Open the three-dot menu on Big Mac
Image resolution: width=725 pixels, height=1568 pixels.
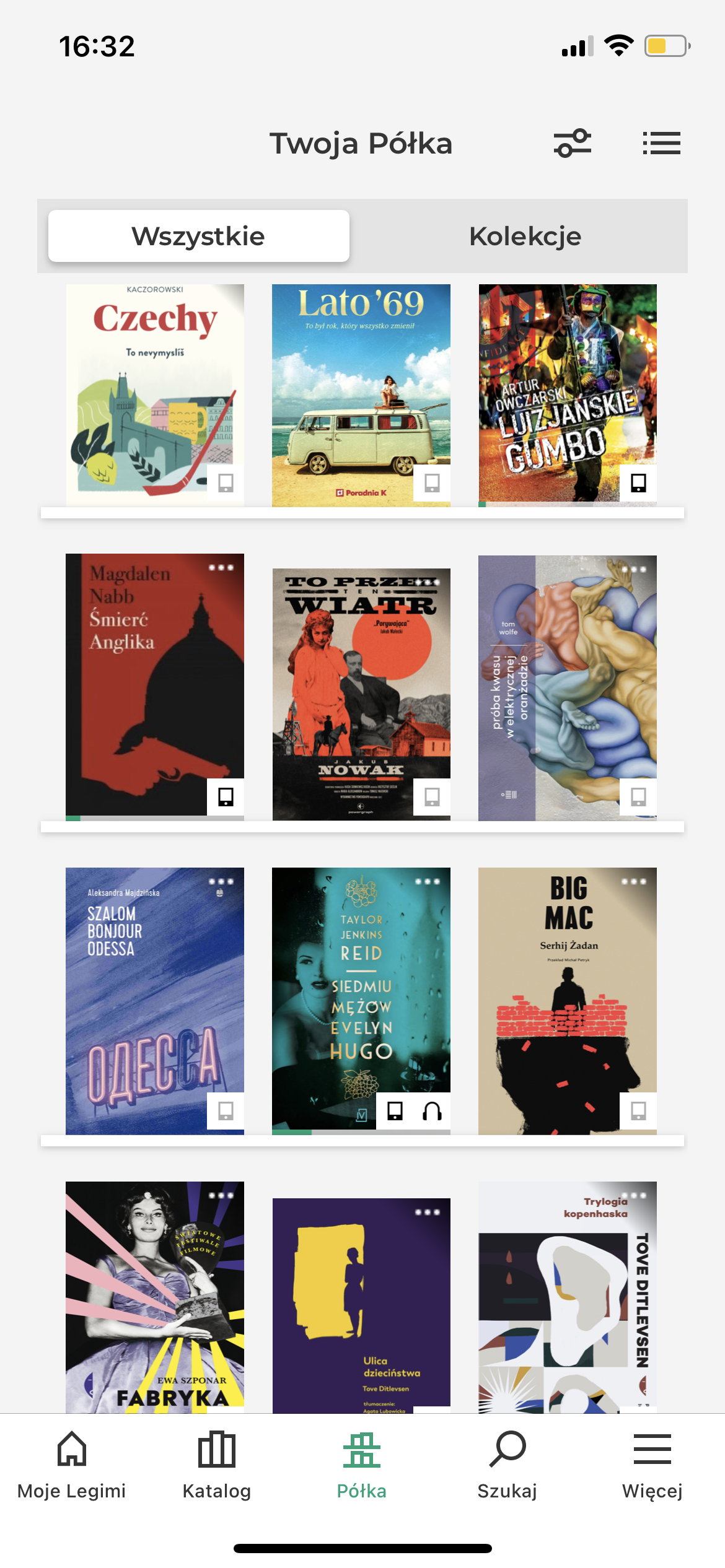click(x=634, y=881)
